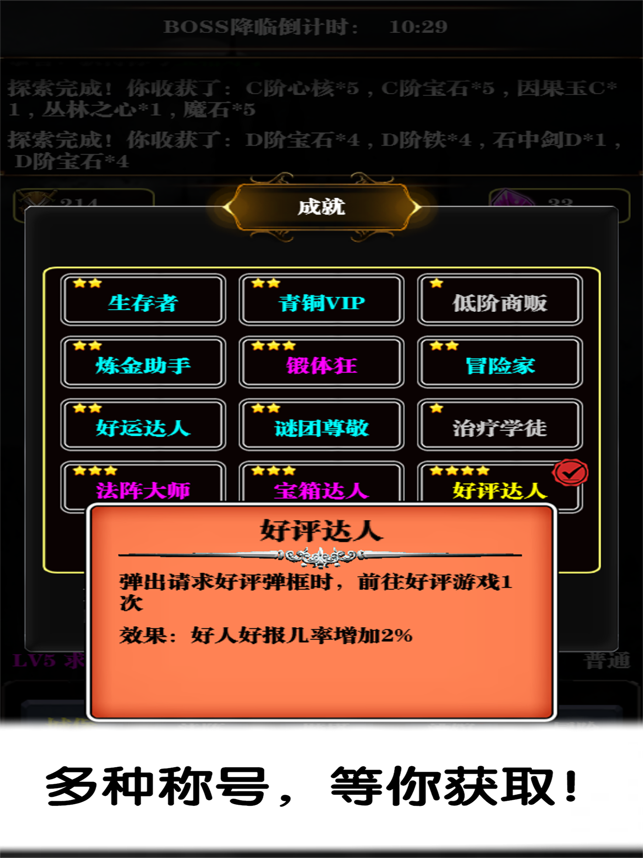View the 好运达人 achievement details
Image resolution: width=643 pixels, height=858 pixels.
(143, 426)
